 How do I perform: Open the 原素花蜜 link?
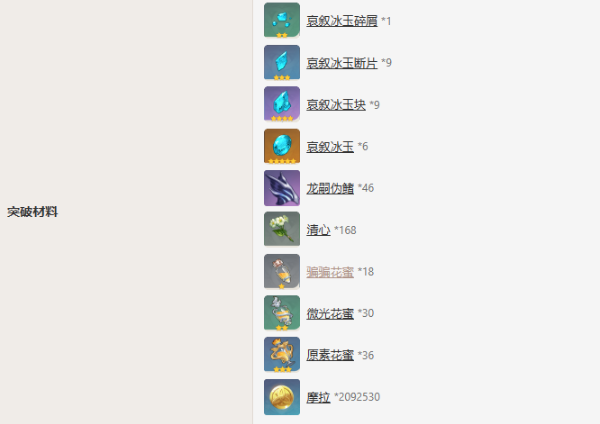click(x=330, y=355)
